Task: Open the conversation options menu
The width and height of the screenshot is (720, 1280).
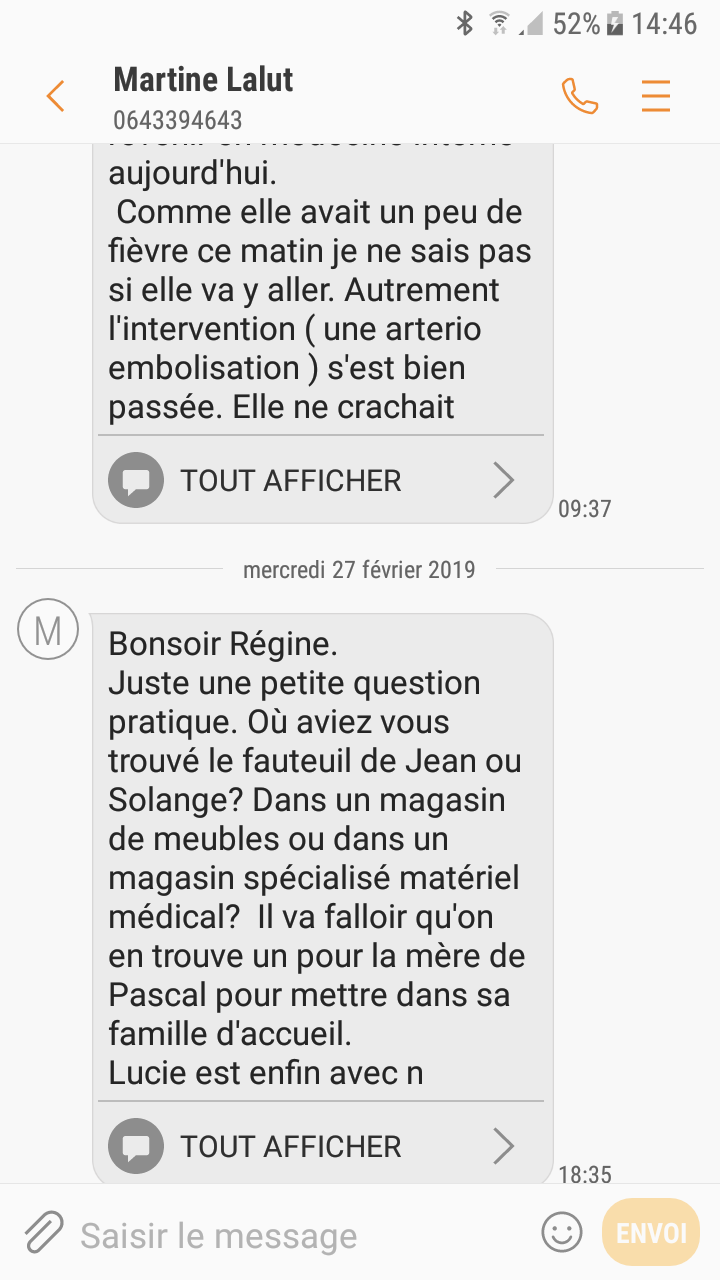Action: pos(656,96)
